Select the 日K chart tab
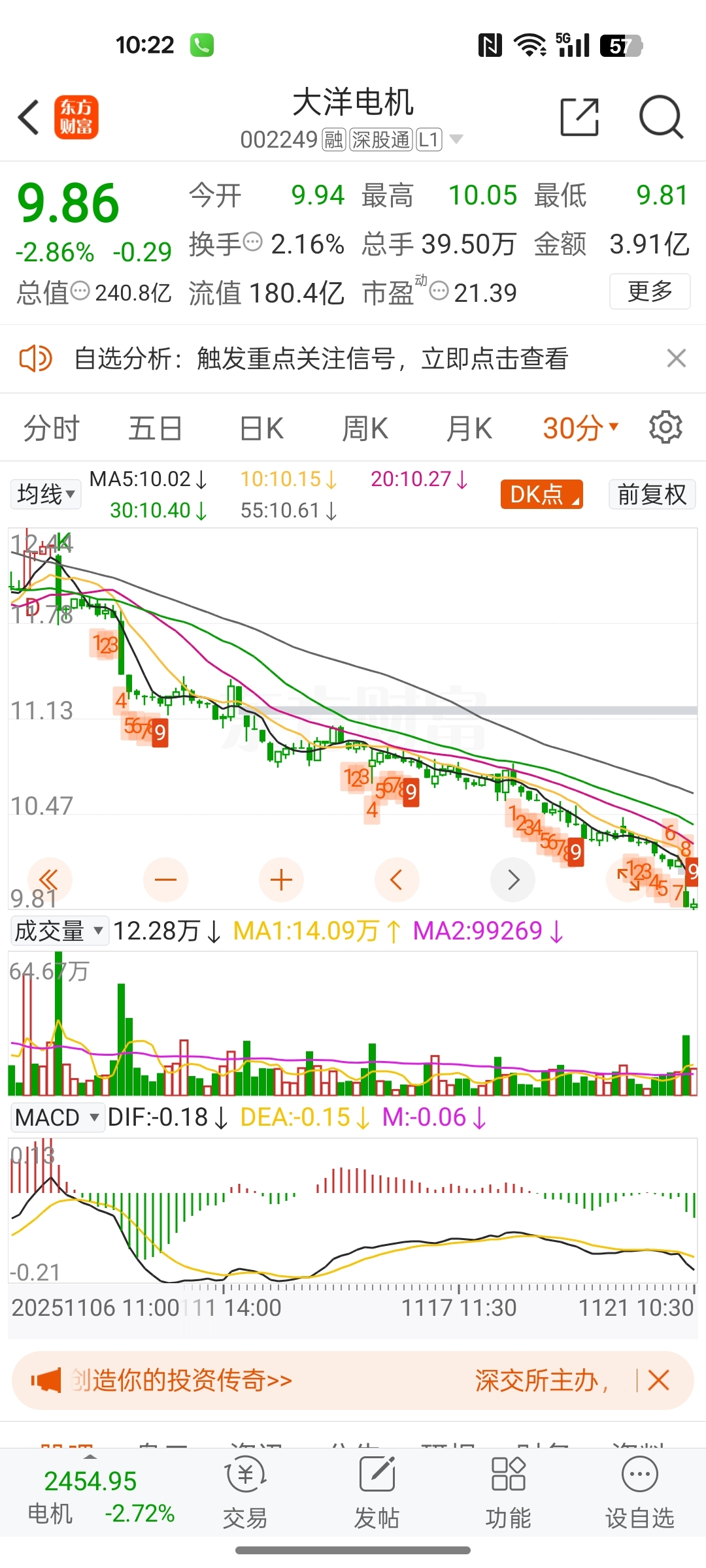This screenshot has height=1568, width=706. click(261, 429)
